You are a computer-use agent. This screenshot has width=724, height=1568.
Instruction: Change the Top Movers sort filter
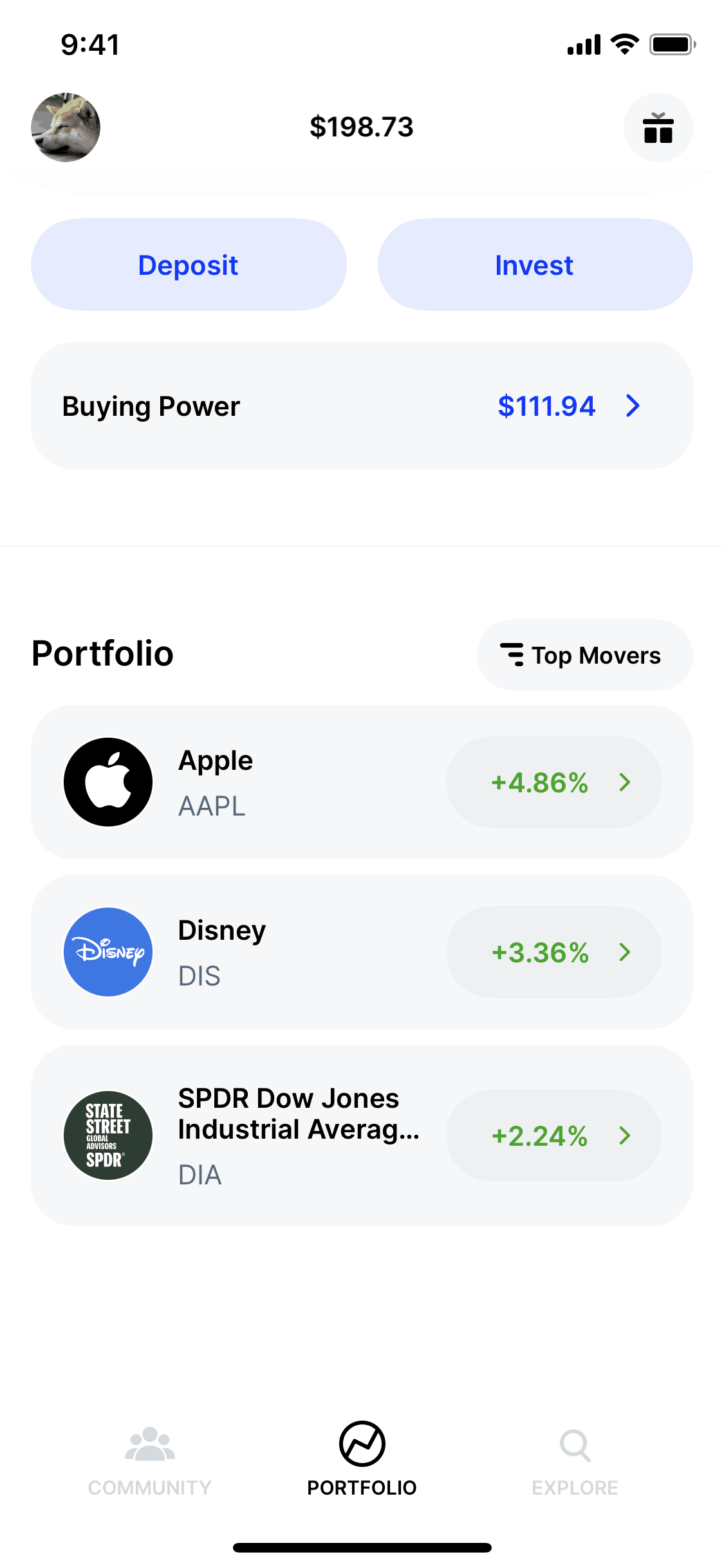point(584,655)
